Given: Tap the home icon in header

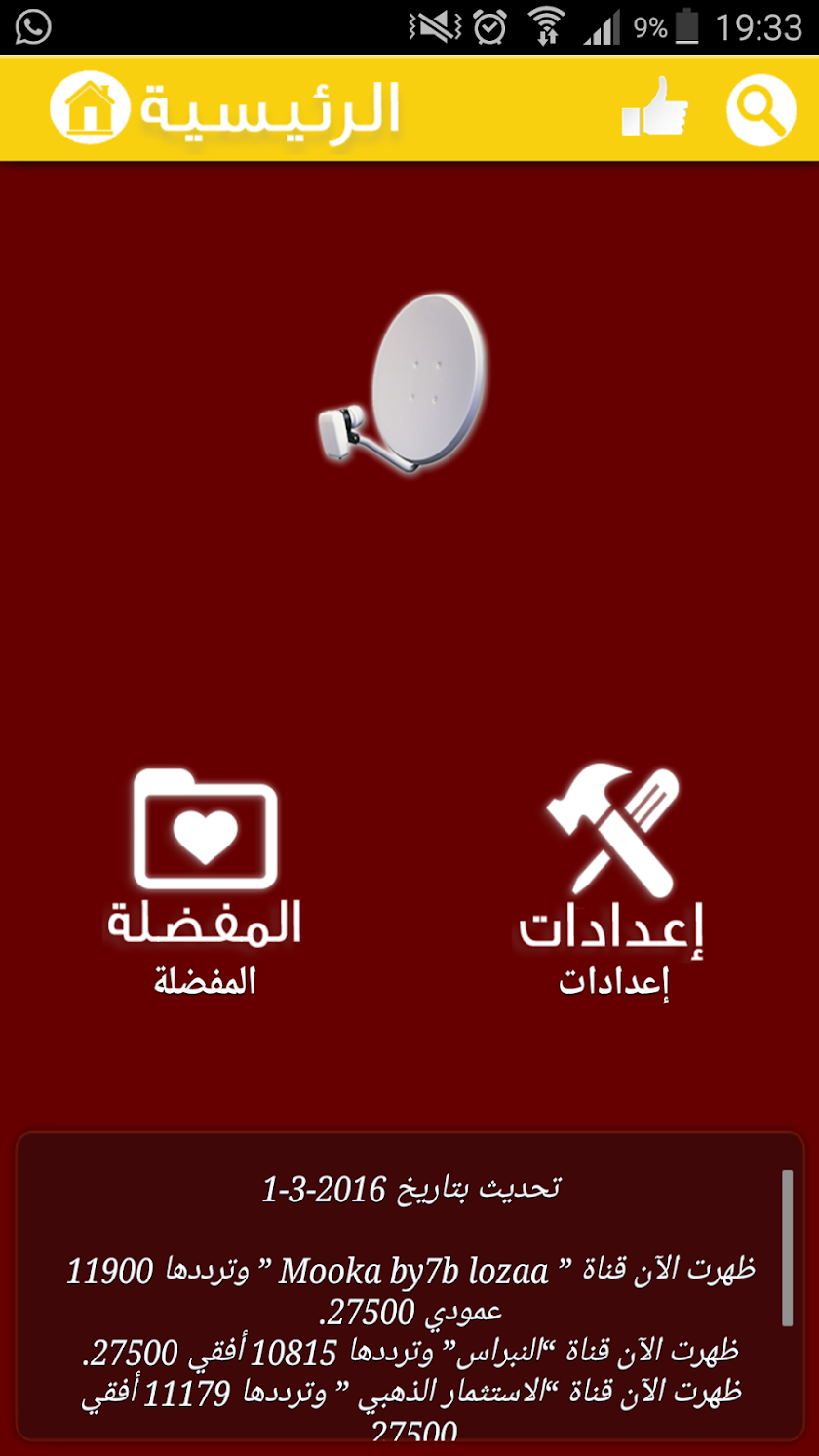Looking at the screenshot, I should click(90, 107).
